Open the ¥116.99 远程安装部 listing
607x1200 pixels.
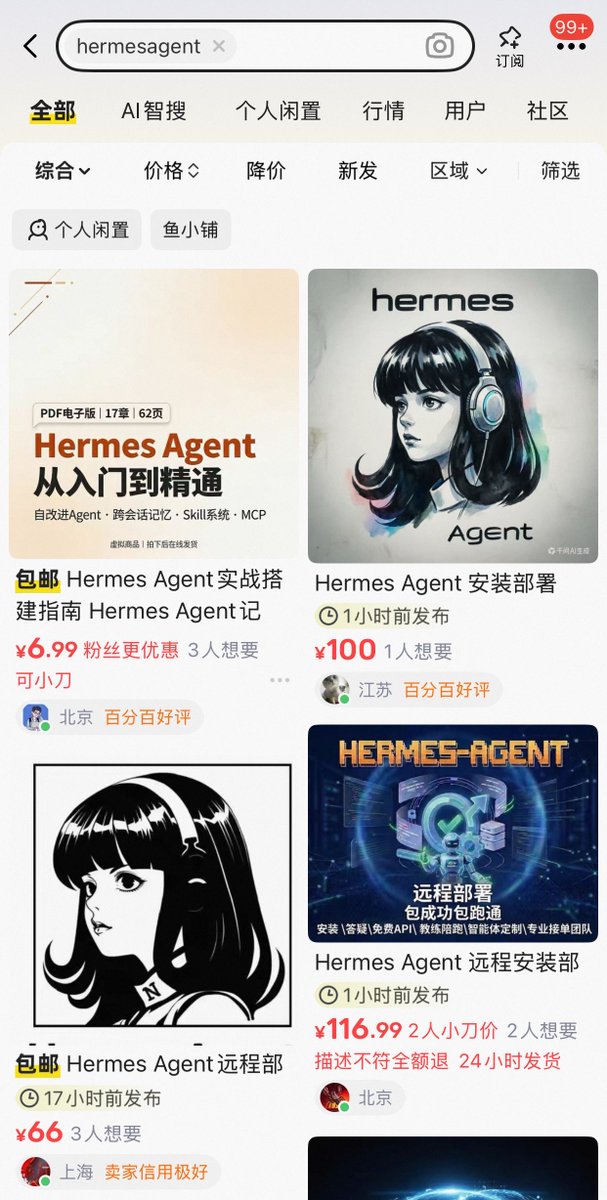pyautogui.click(x=452, y=833)
